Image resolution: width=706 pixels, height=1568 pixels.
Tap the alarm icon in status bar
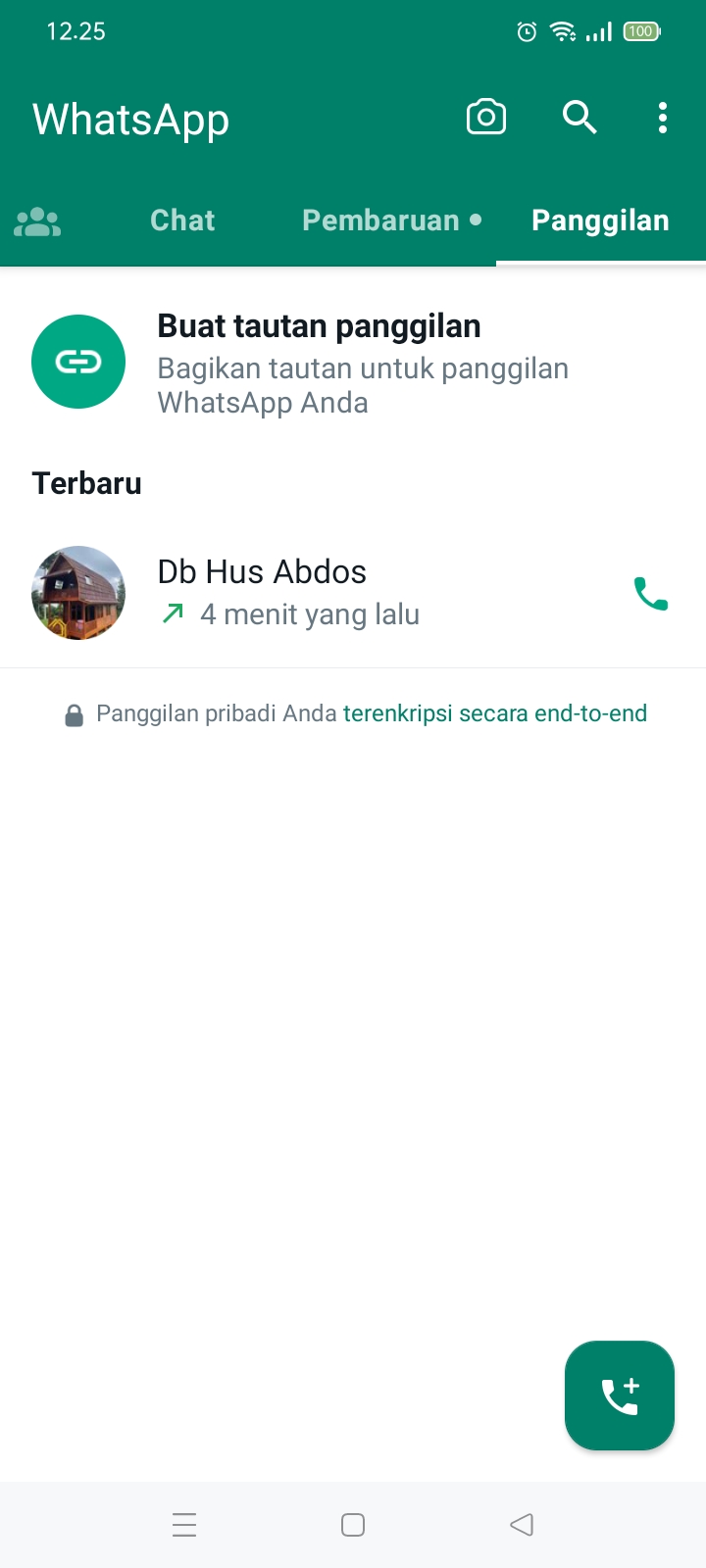[x=527, y=31]
